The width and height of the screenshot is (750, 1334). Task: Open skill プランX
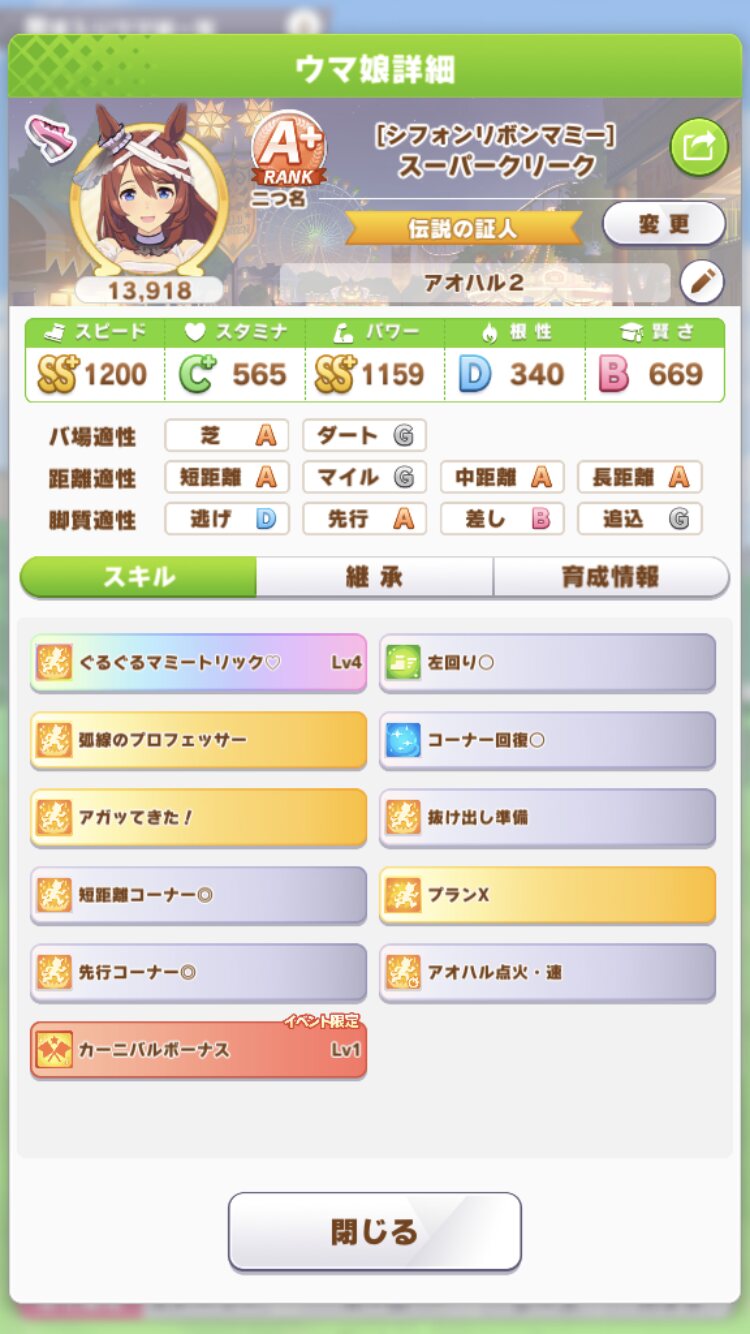(547, 895)
